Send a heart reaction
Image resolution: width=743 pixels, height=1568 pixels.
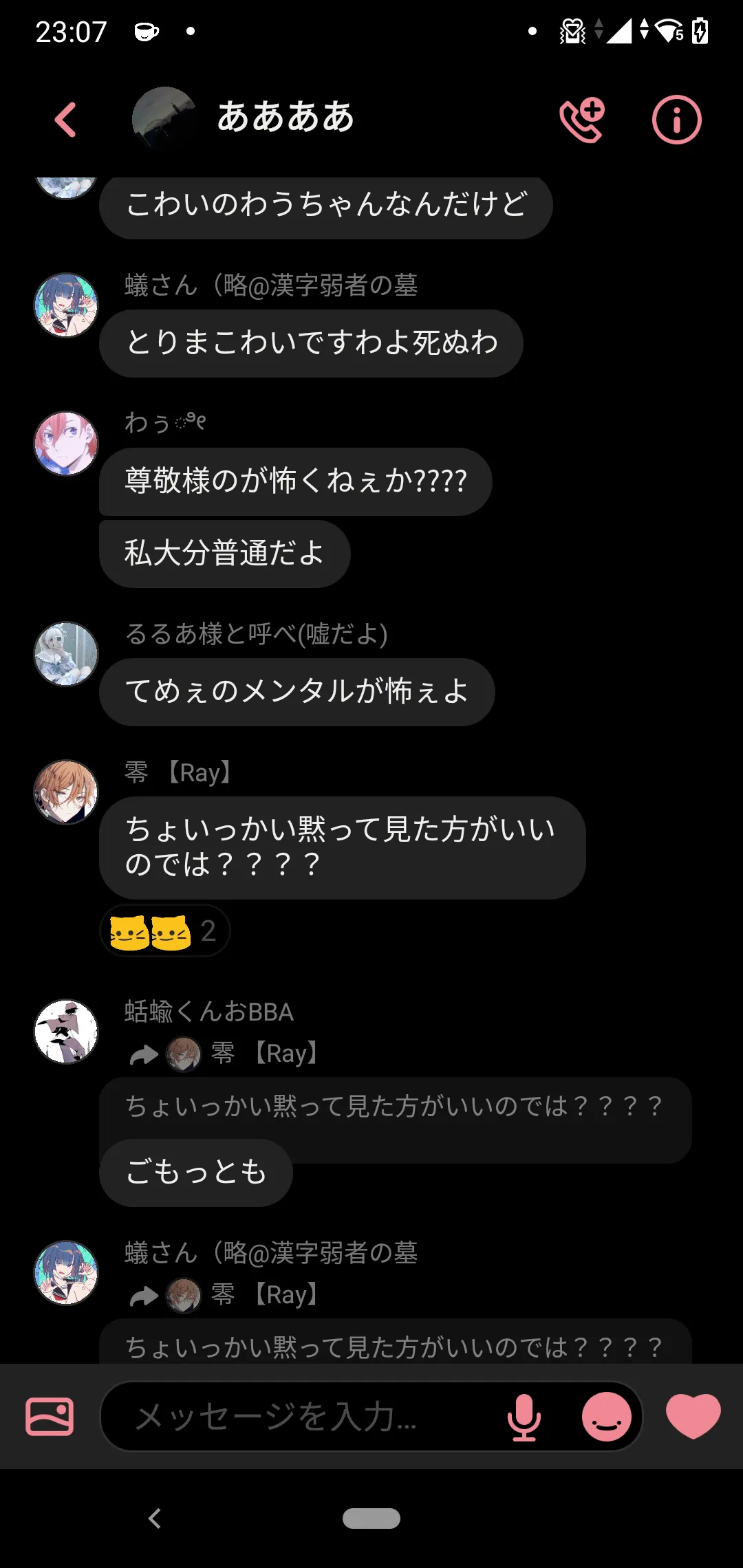pyautogui.click(x=693, y=1416)
